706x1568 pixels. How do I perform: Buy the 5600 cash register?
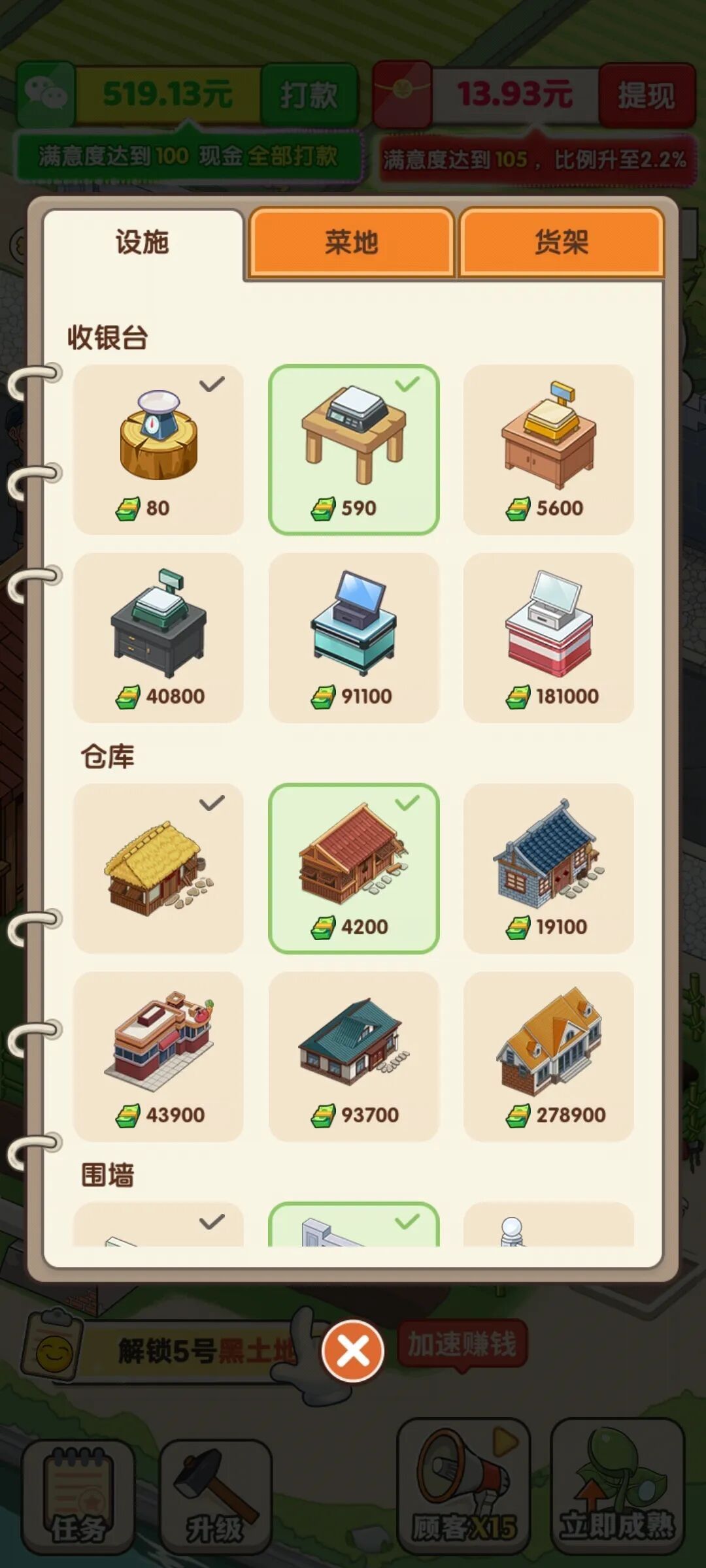tap(548, 449)
